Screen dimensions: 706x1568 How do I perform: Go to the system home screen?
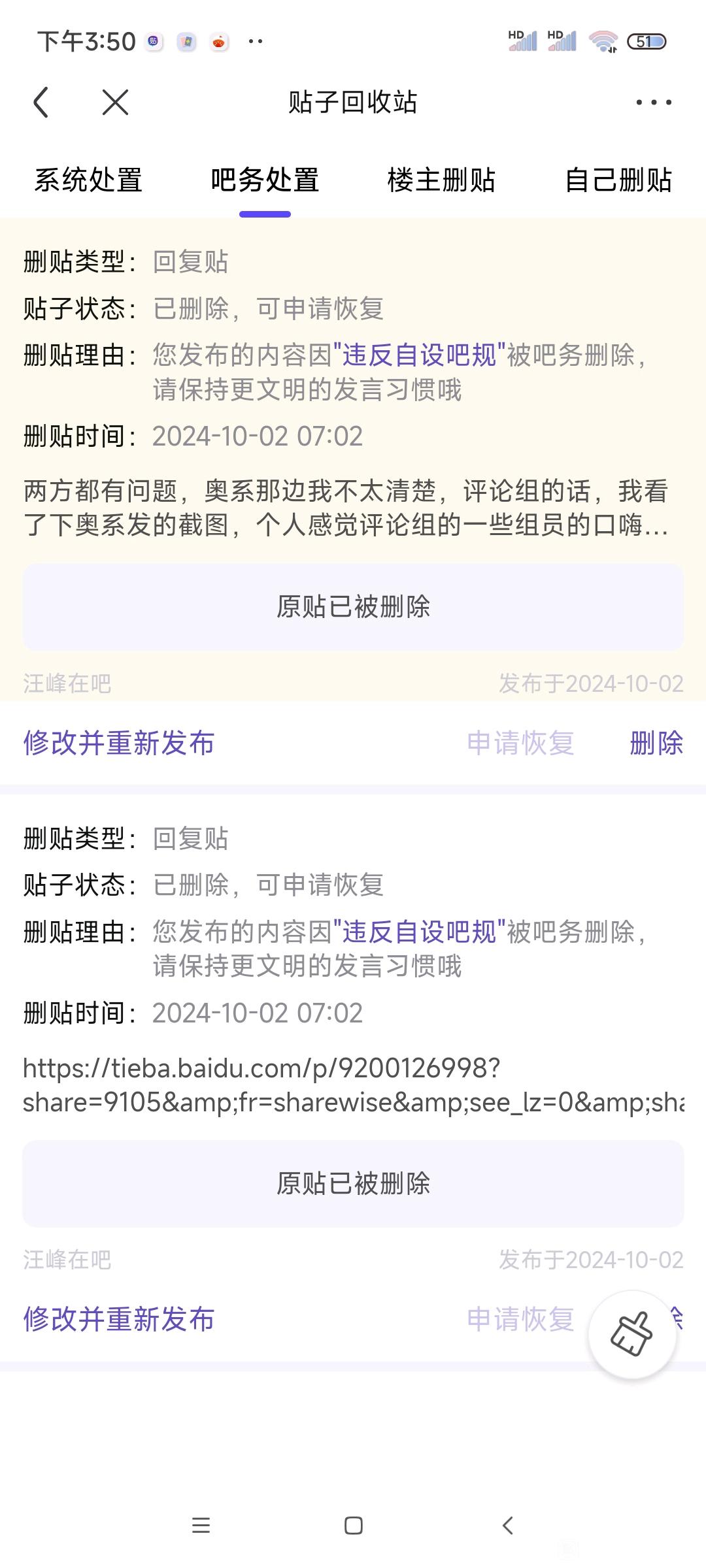pos(353,1526)
